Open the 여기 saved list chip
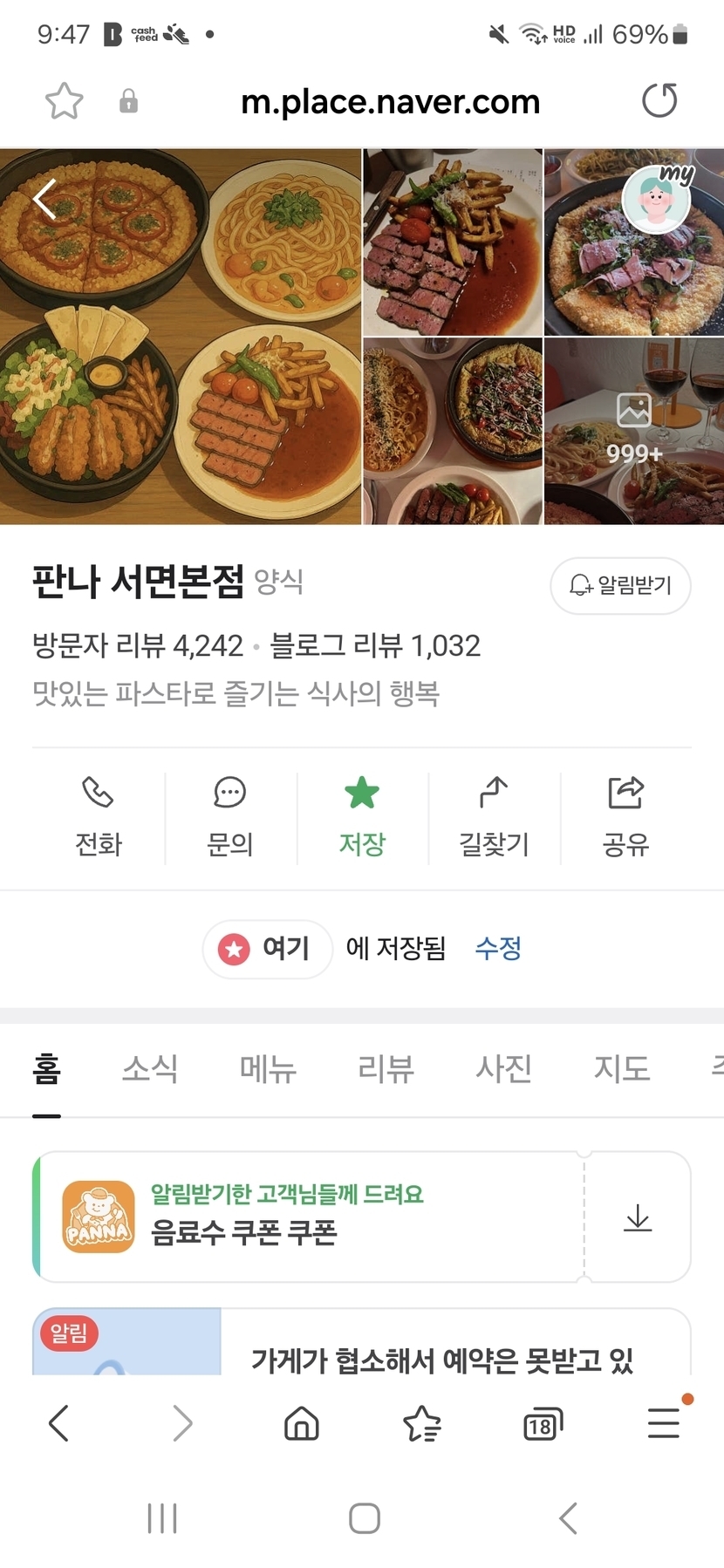The width and height of the screenshot is (724, 1568). pos(268,948)
